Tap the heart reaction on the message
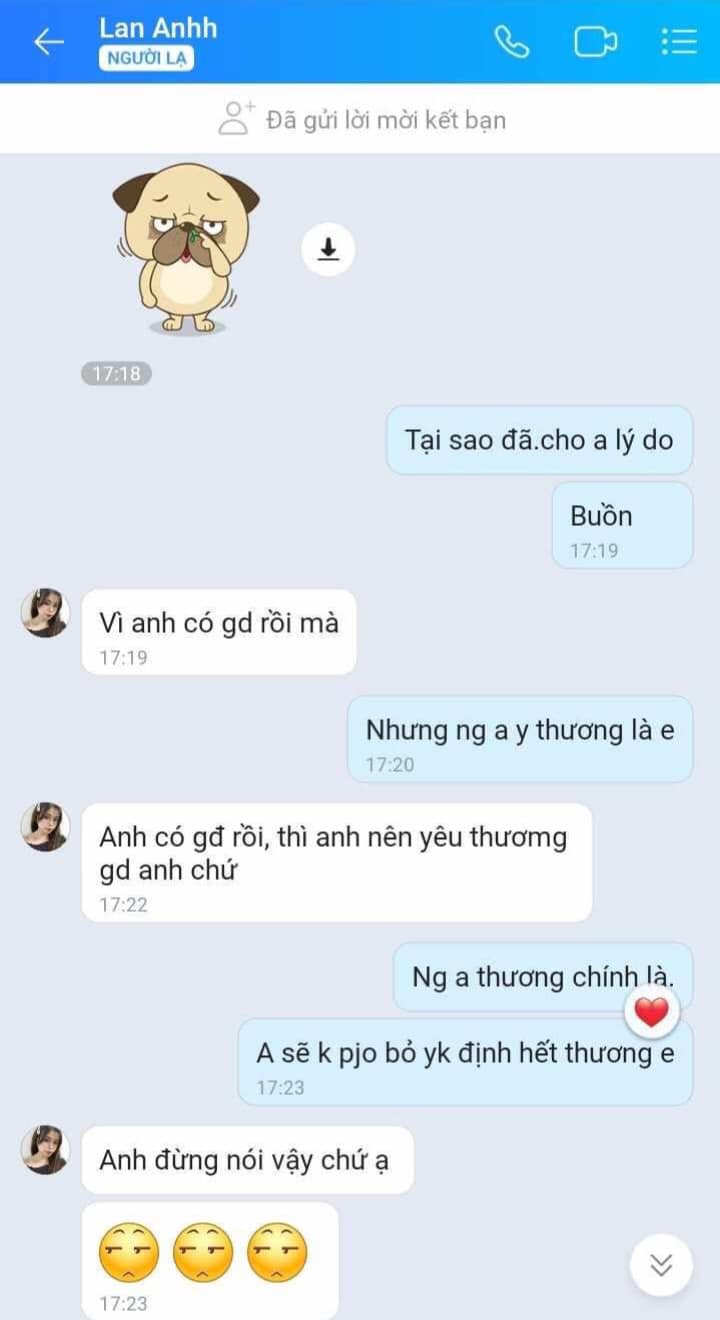The image size is (720, 1320). tap(651, 1013)
